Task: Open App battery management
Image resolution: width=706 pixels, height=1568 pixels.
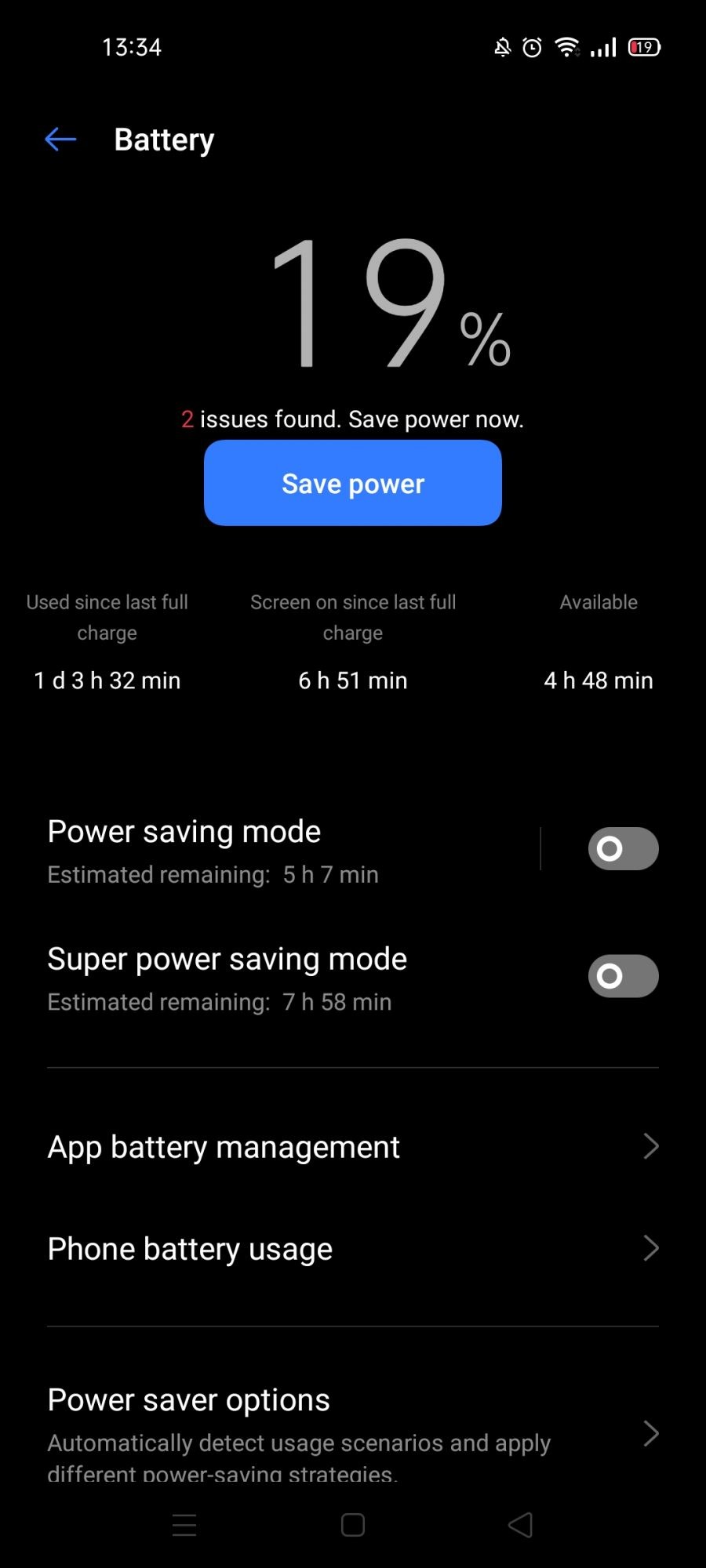Action: click(x=352, y=1147)
